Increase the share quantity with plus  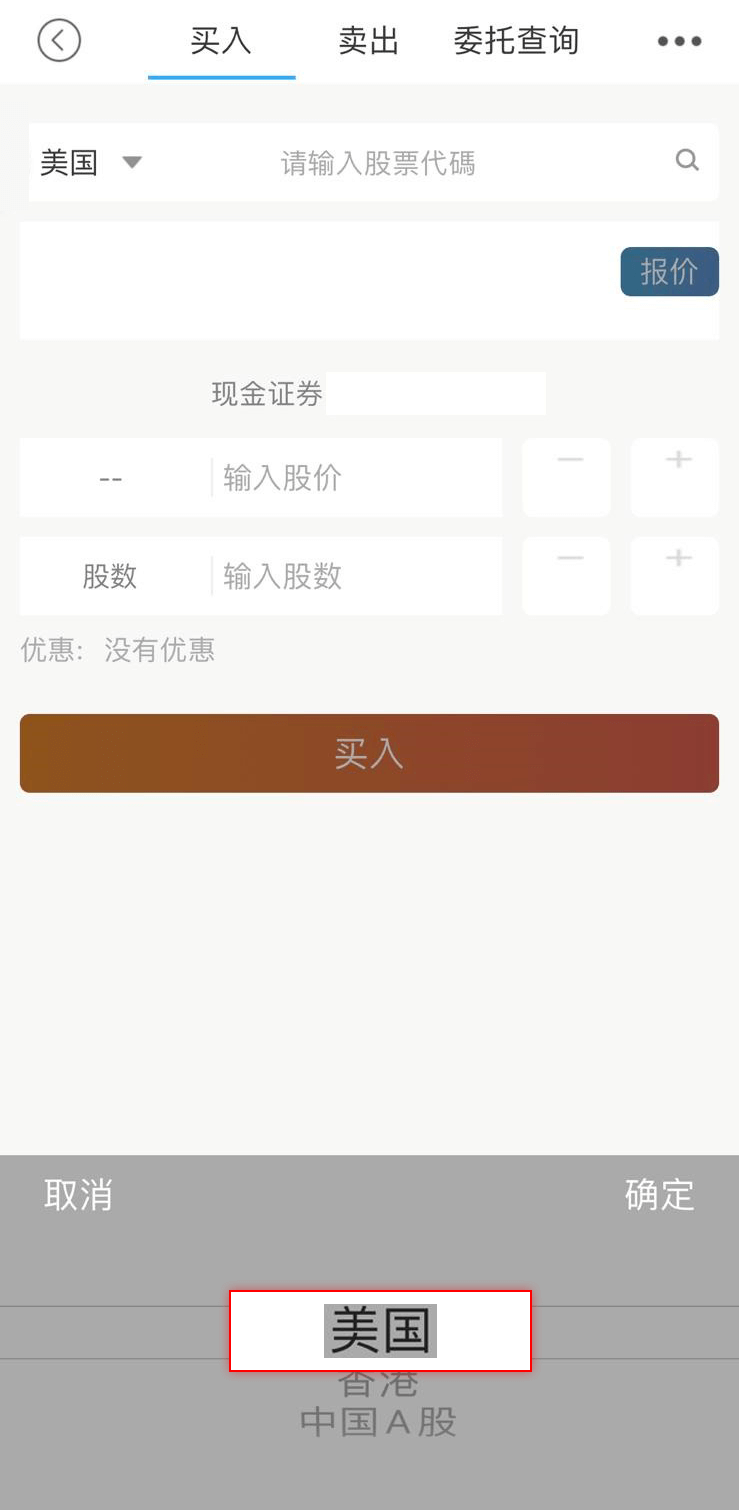[675, 575]
